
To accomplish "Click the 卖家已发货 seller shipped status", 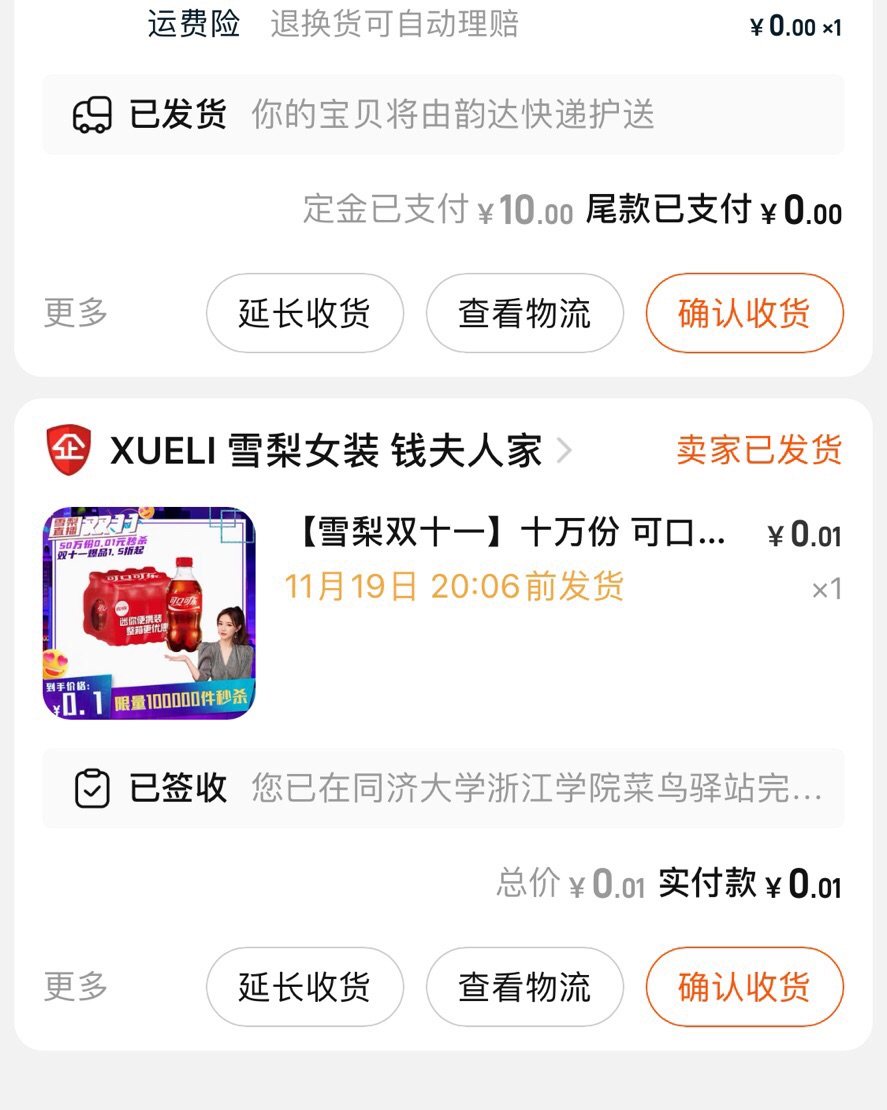I will pos(757,450).
